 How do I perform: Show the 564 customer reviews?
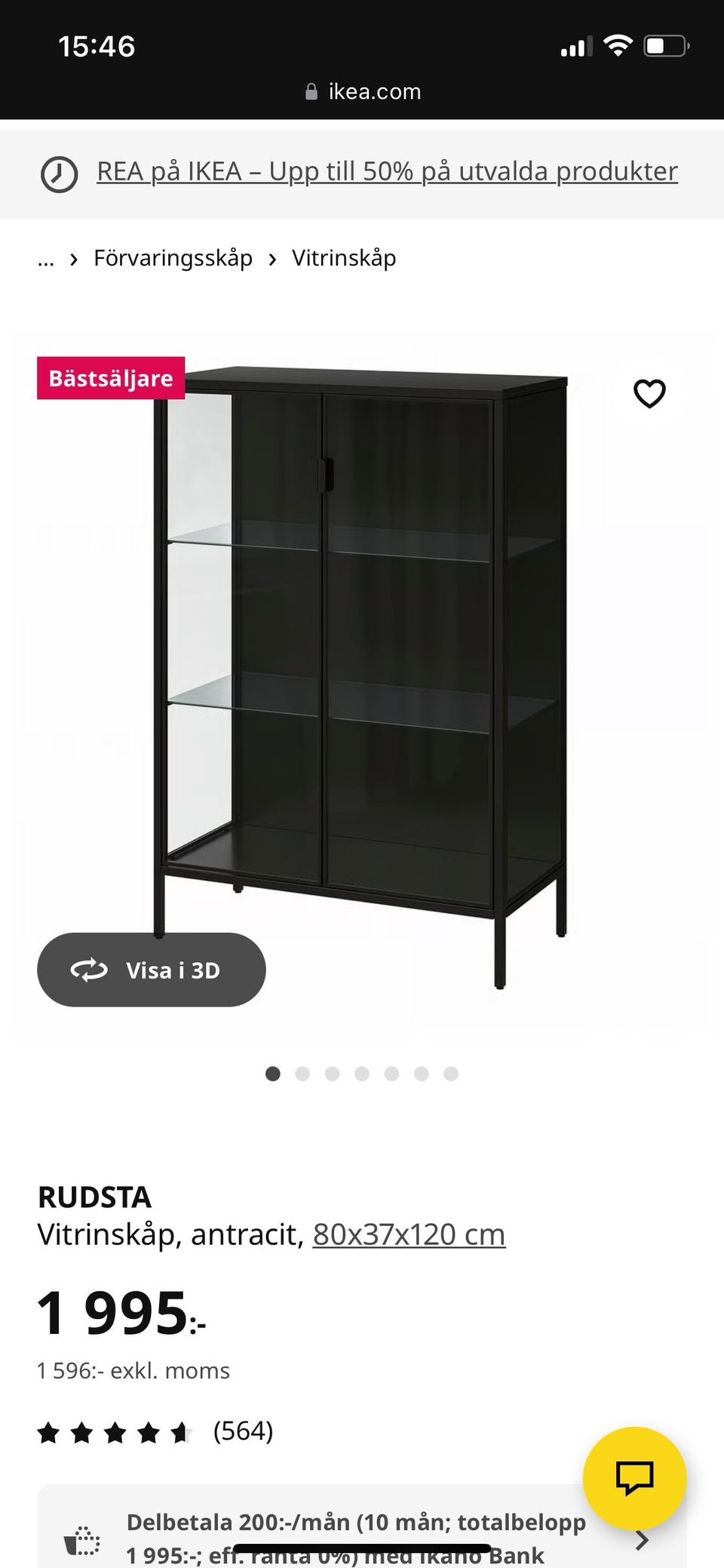pyautogui.click(x=242, y=1431)
